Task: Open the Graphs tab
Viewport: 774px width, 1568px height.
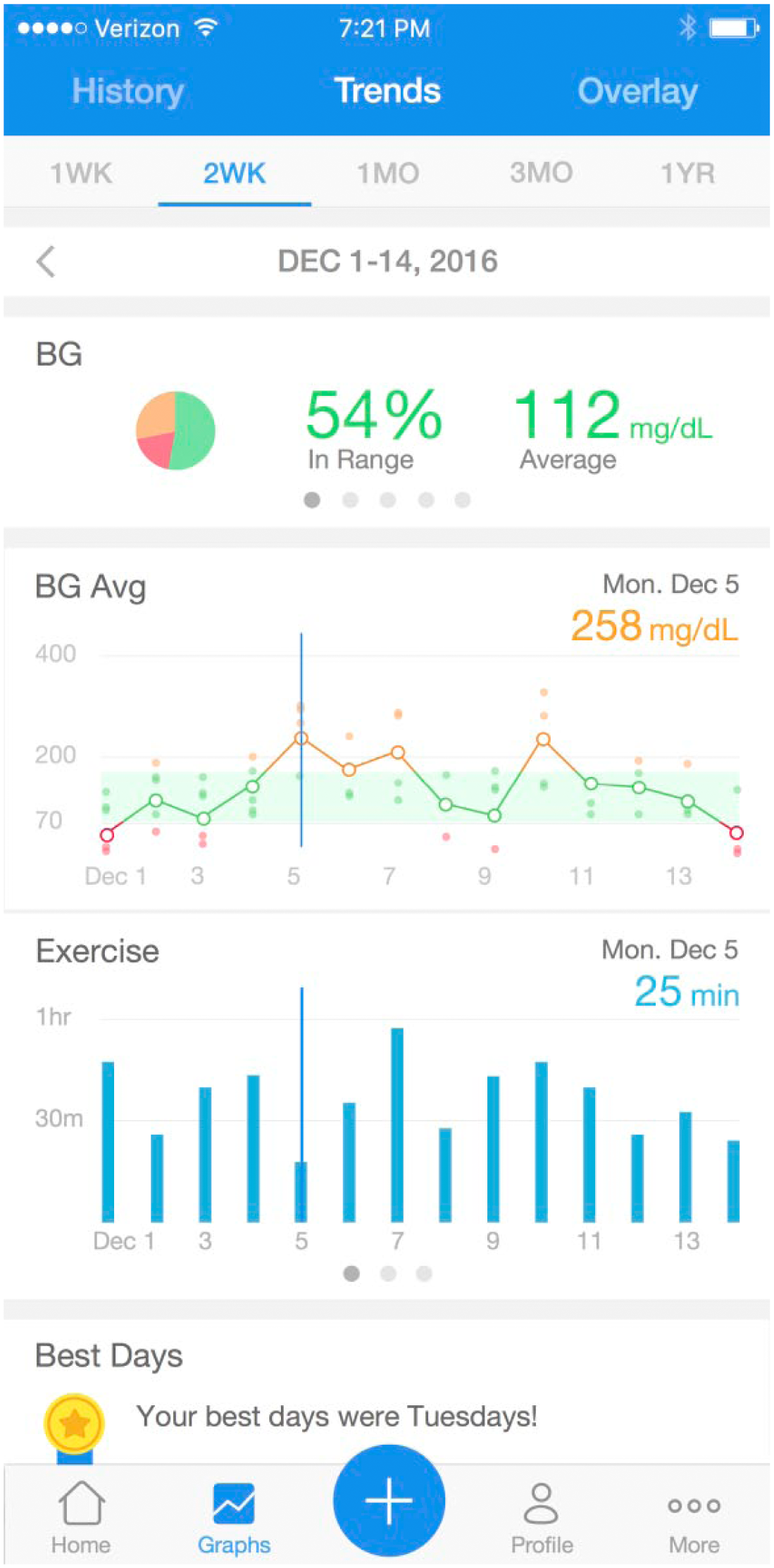Action: [x=234, y=1517]
